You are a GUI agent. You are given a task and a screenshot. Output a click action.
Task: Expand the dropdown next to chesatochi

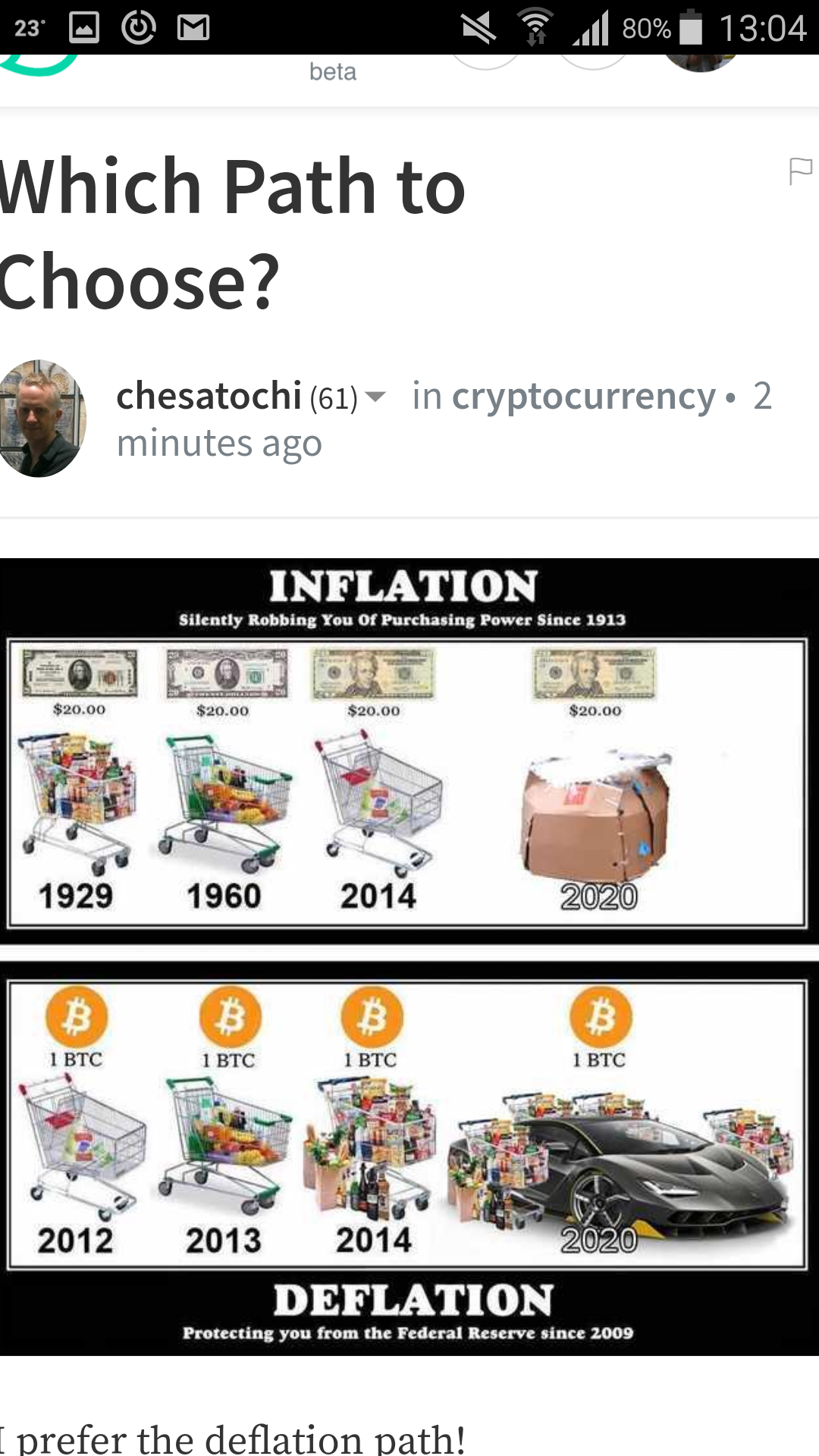(x=375, y=397)
